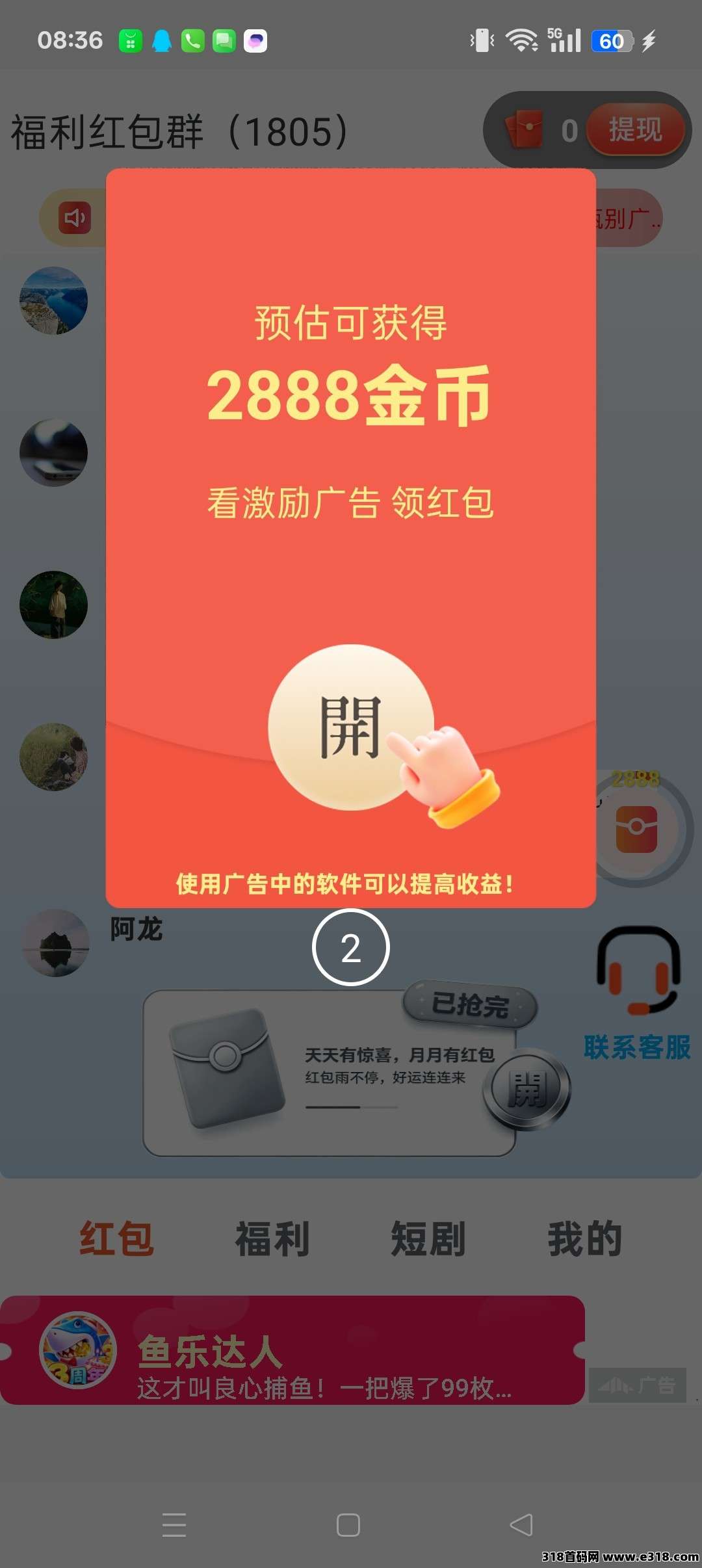
Task: Open the 我的 tab
Action: tap(585, 1239)
